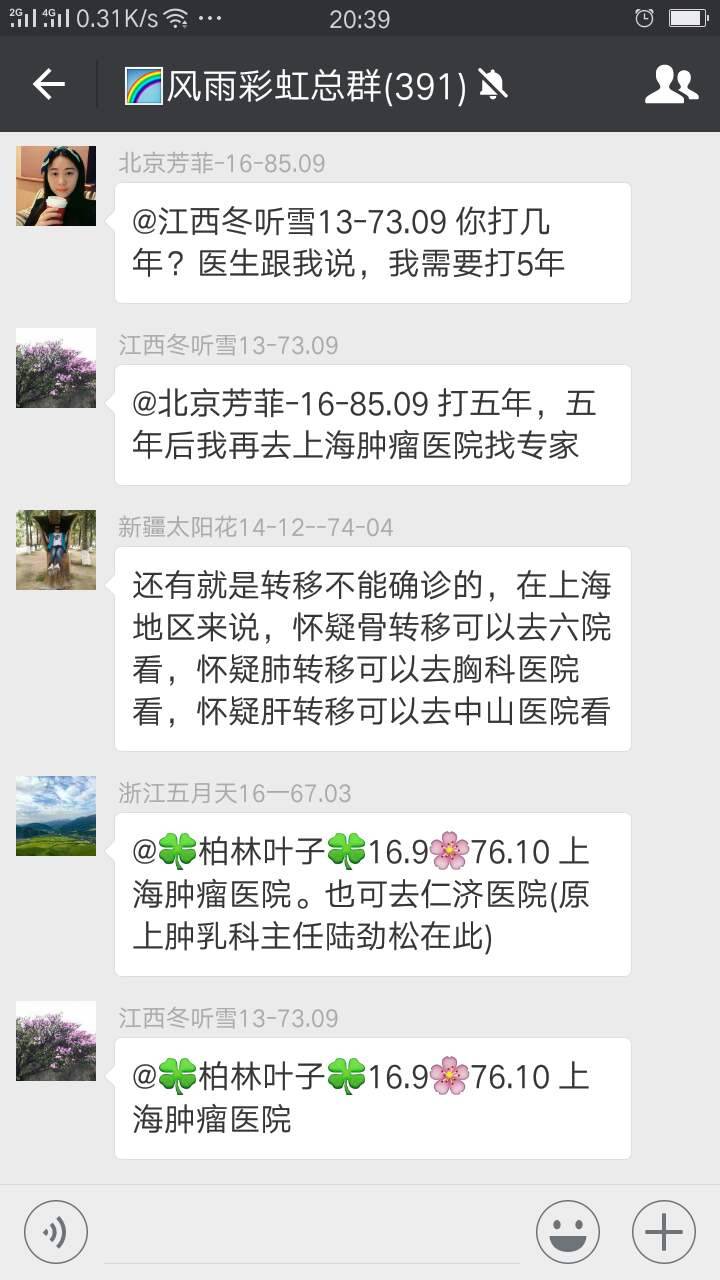Go back from the group chat
The height and width of the screenshot is (1280, 720).
(x=48, y=85)
